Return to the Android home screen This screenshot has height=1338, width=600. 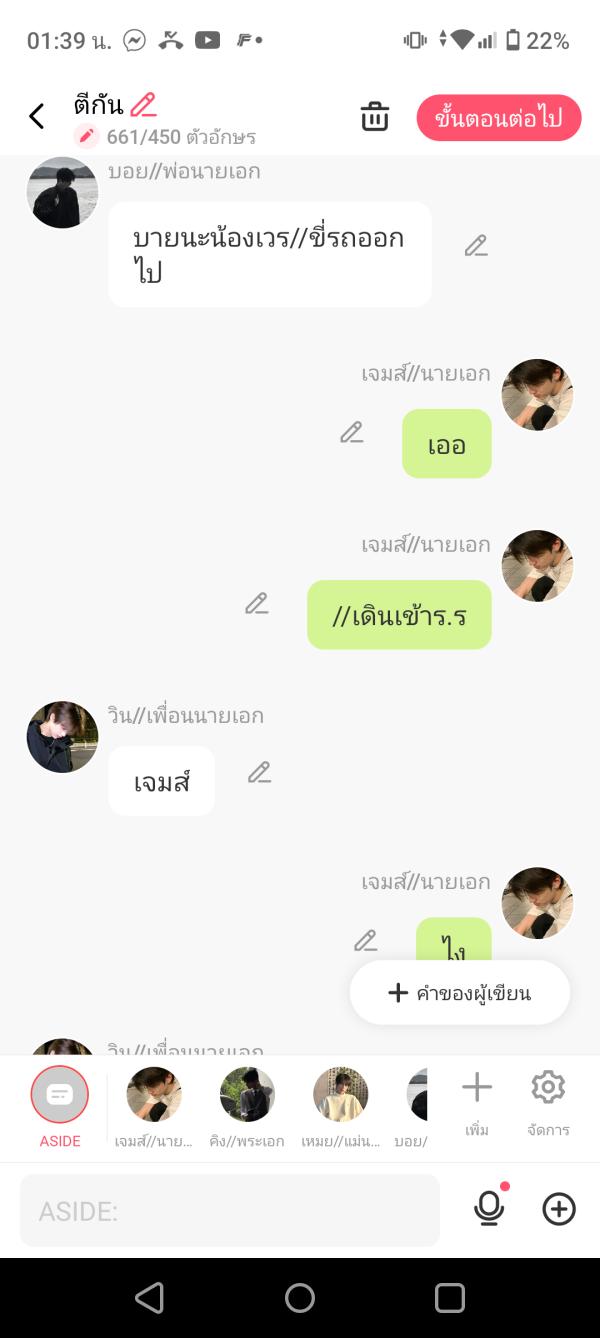pos(300,1298)
